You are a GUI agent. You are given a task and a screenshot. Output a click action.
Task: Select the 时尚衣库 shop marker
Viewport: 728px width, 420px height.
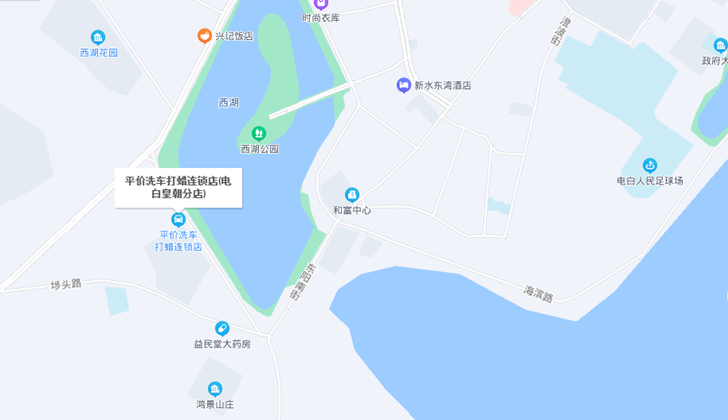click(x=320, y=4)
